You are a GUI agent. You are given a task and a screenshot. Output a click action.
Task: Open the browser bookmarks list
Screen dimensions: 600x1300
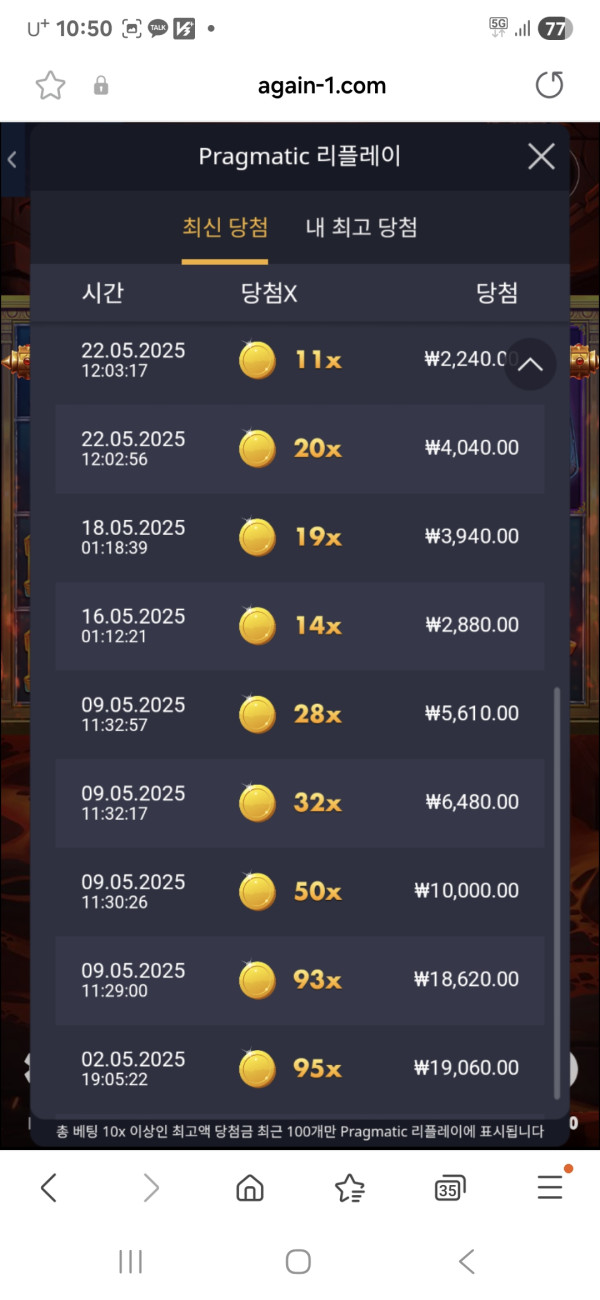point(350,1188)
